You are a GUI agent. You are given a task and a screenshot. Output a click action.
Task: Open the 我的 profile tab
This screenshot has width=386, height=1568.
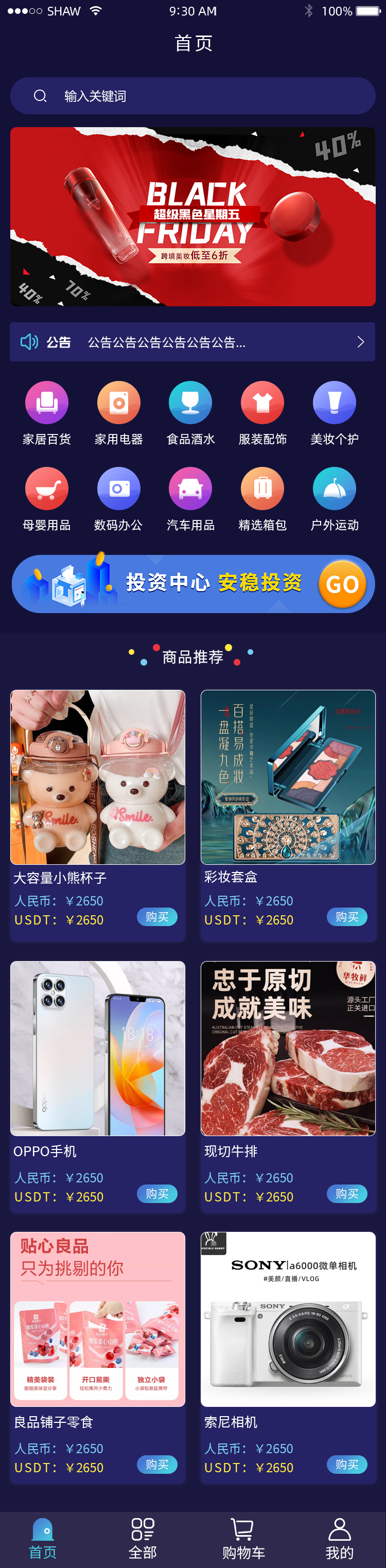[339, 1538]
